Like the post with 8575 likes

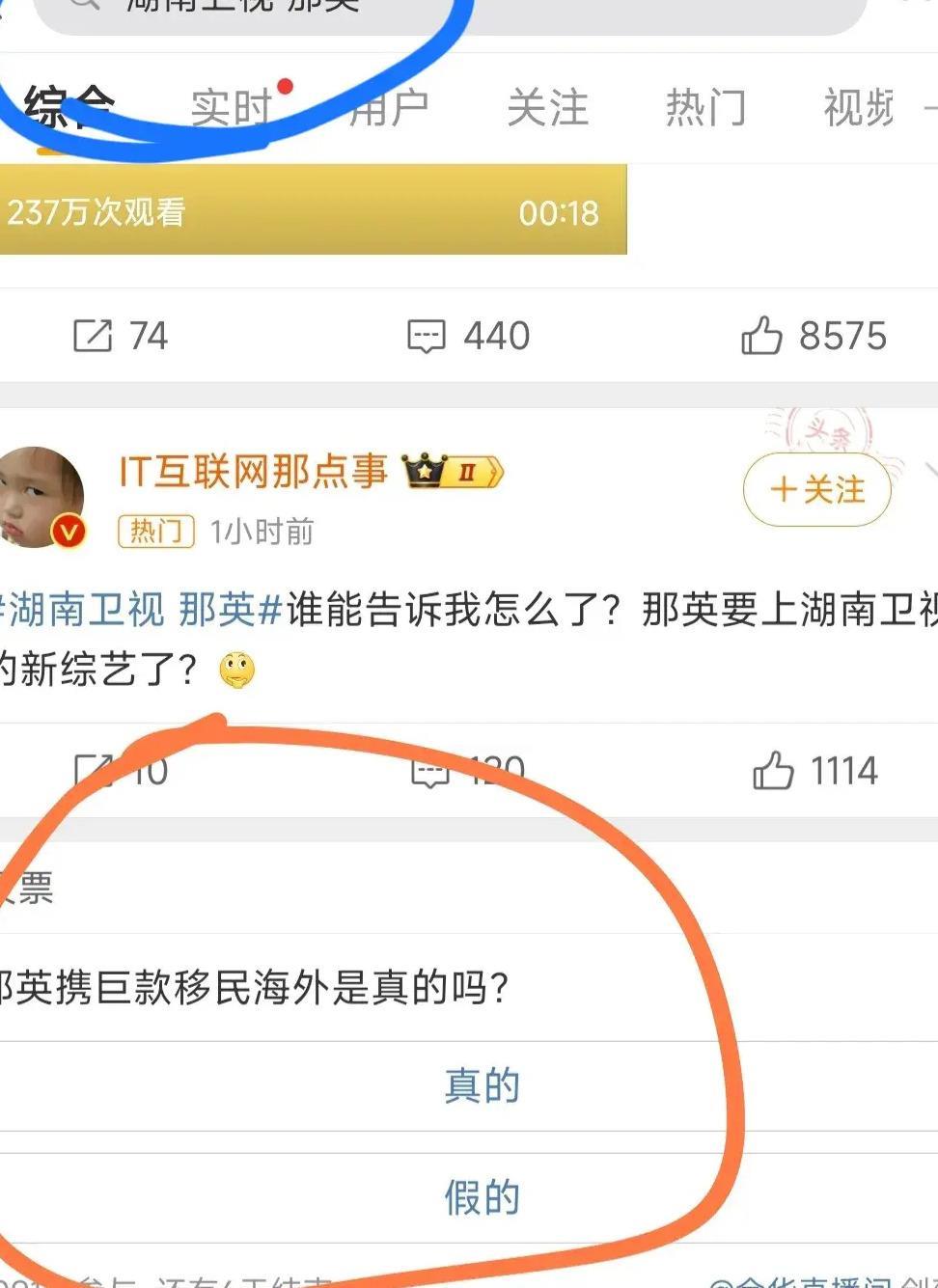coord(813,336)
